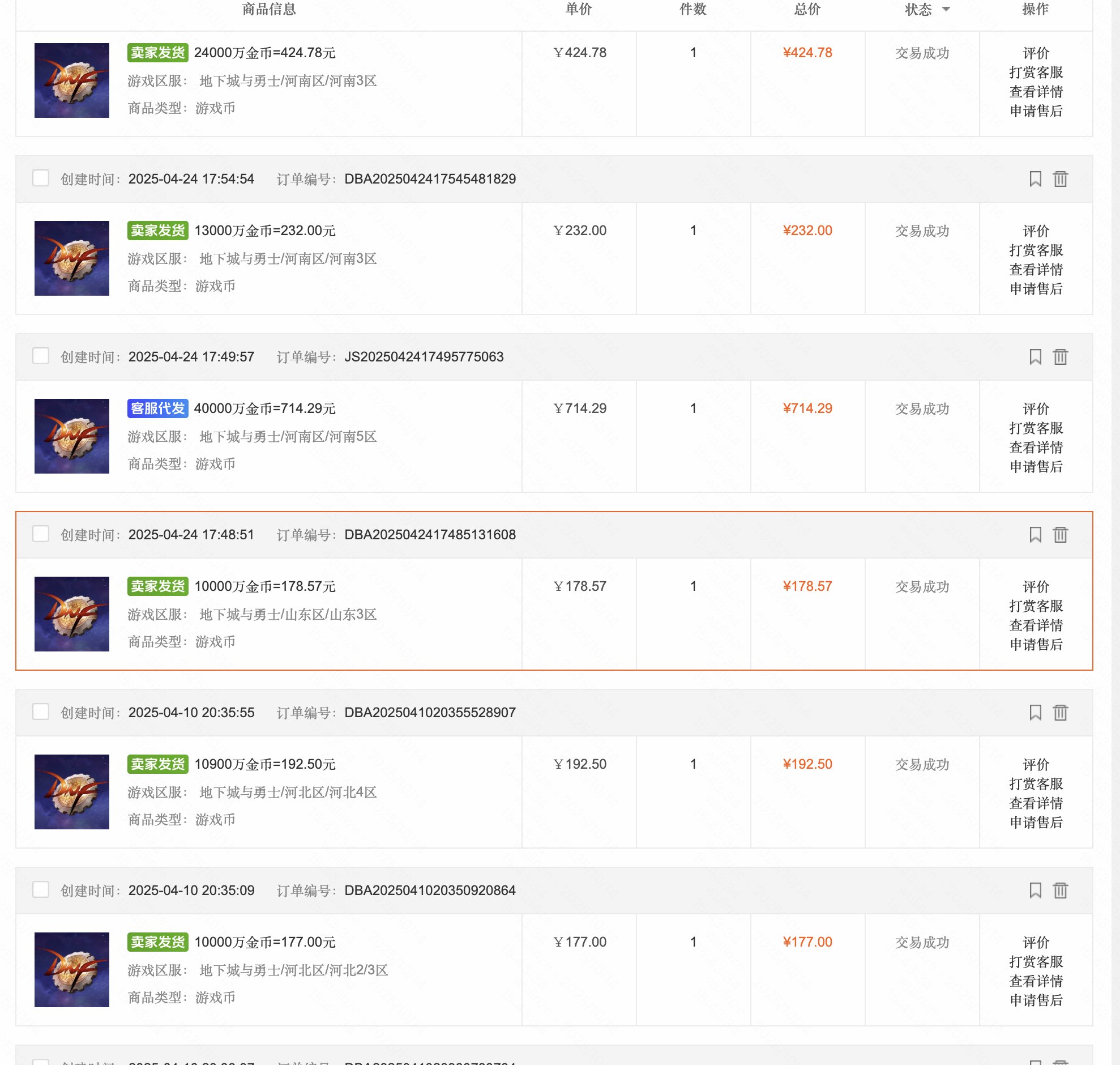This screenshot has height=1065, width=1120.
Task: Delete order JS2025042417495775063
Action: point(1060,356)
